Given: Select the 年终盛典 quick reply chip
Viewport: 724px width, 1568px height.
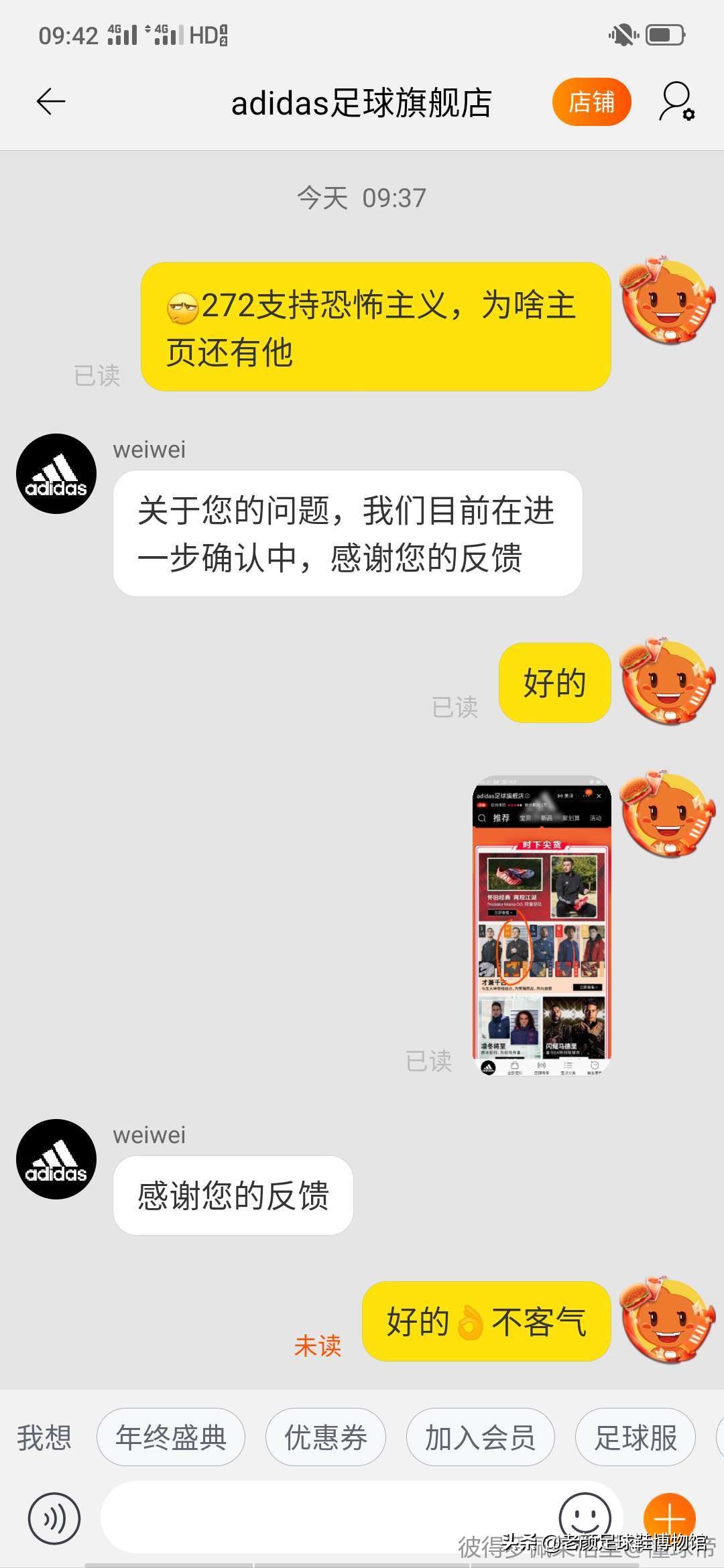Looking at the screenshot, I should coord(170,1437).
